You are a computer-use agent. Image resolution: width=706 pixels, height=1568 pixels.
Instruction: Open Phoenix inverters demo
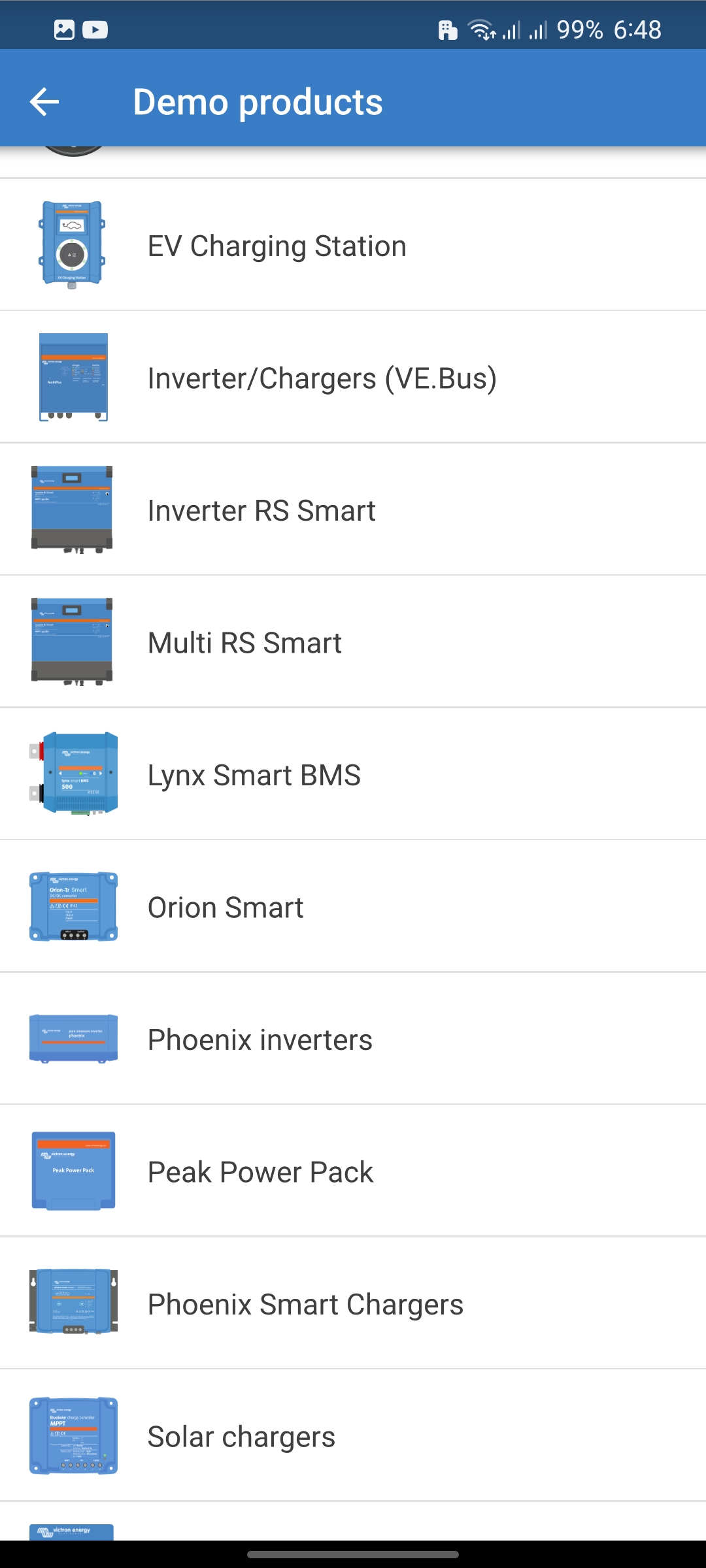(353, 1039)
